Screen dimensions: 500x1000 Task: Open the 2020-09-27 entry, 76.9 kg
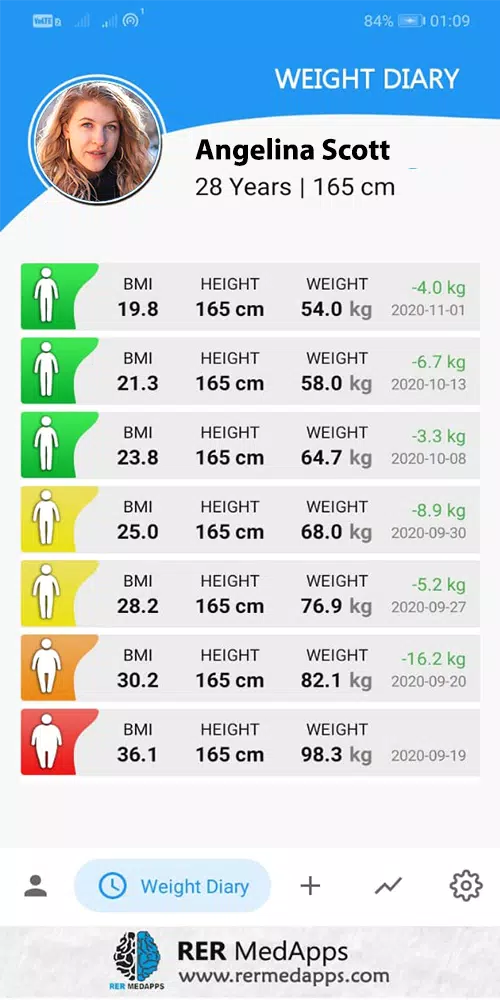tap(250, 594)
